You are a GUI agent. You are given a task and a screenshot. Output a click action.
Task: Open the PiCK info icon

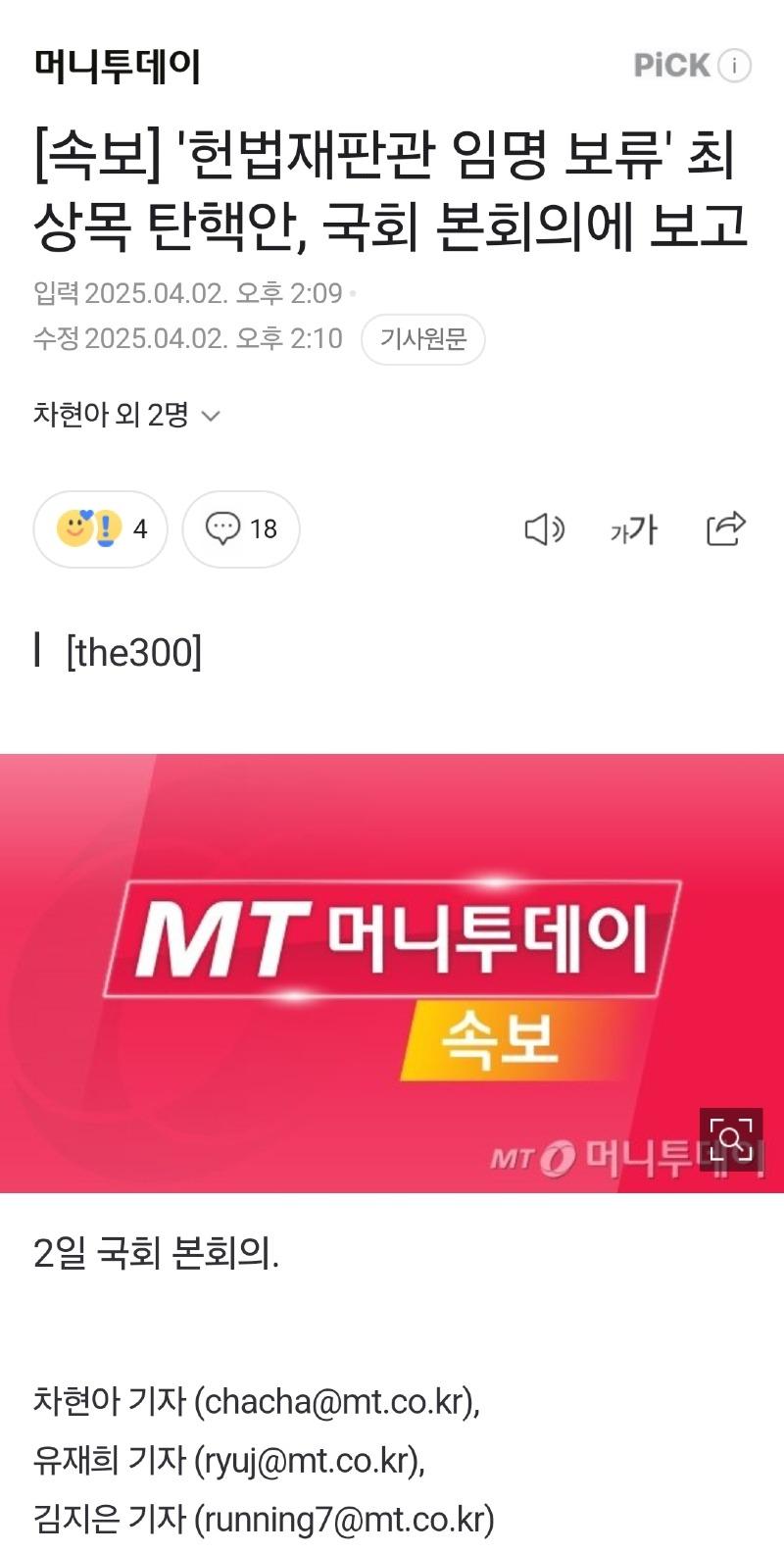[734, 66]
